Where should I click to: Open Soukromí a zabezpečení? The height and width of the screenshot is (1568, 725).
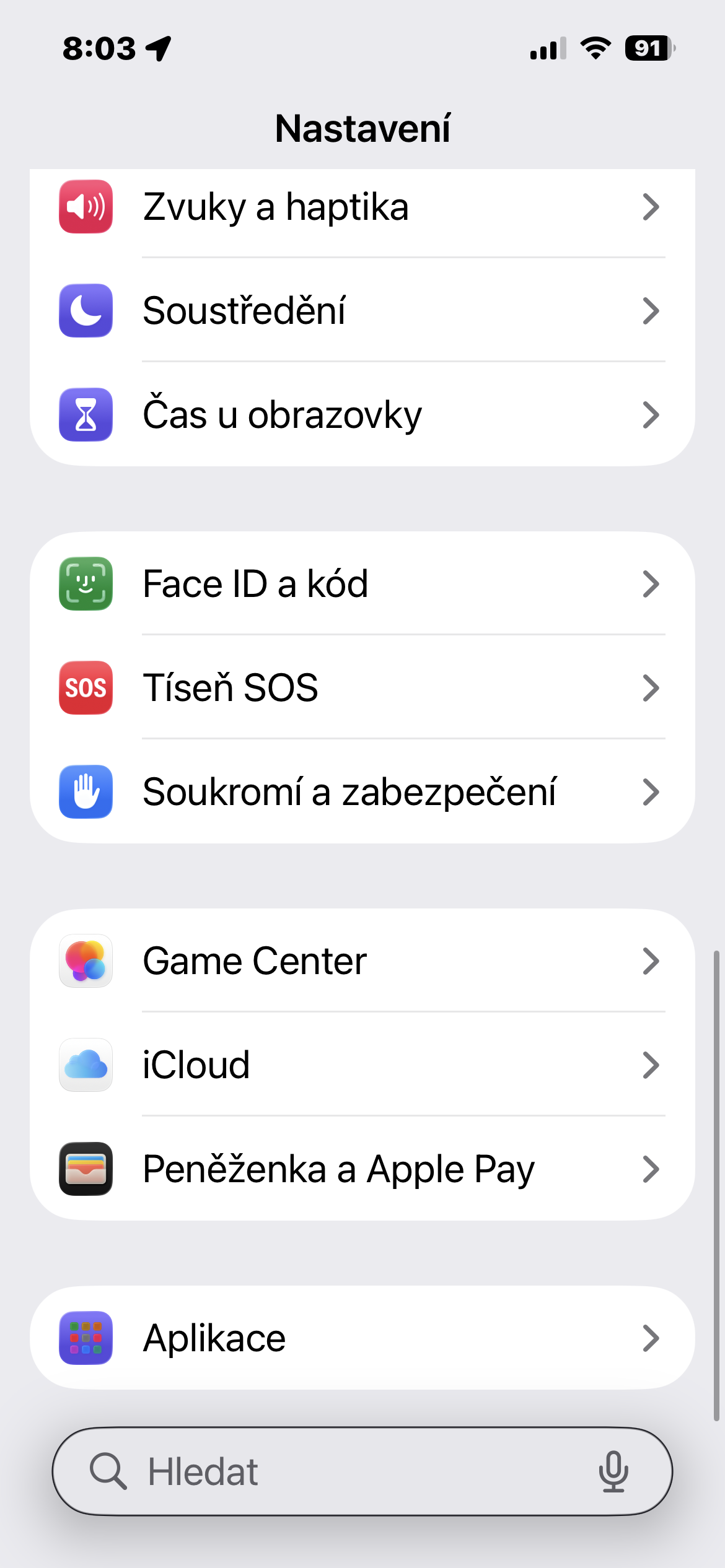tap(362, 792)
